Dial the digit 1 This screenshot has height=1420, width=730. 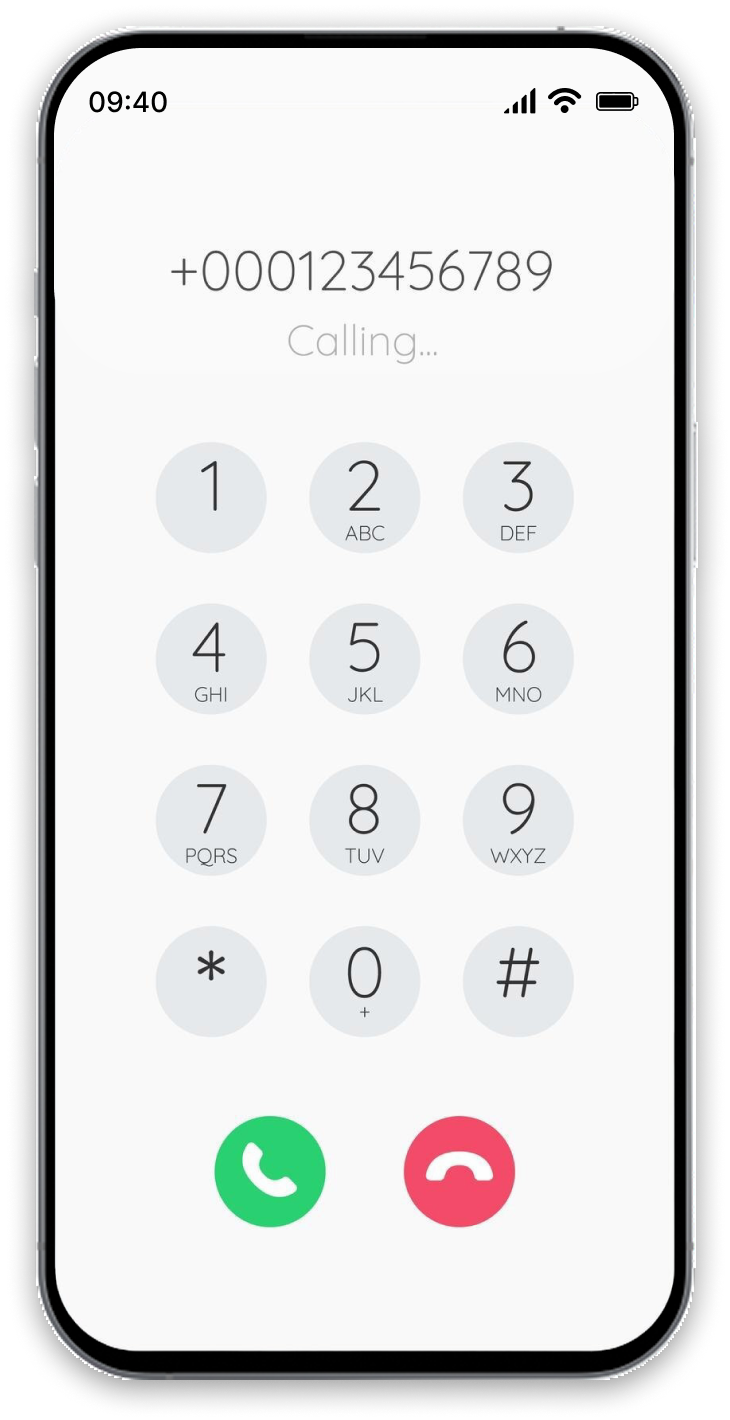coord(211,497)
